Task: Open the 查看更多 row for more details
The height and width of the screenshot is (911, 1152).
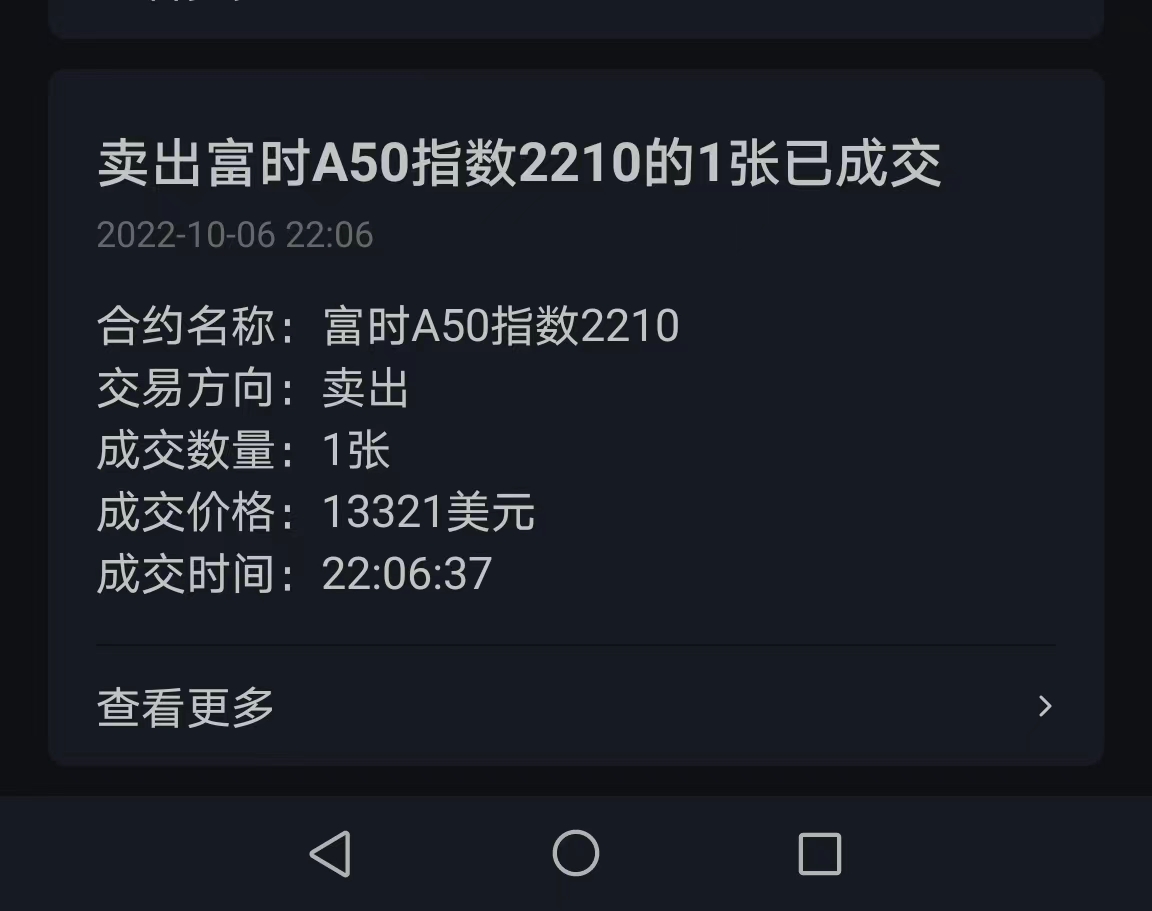Action: pyautogui.click(x=576, y=706)
